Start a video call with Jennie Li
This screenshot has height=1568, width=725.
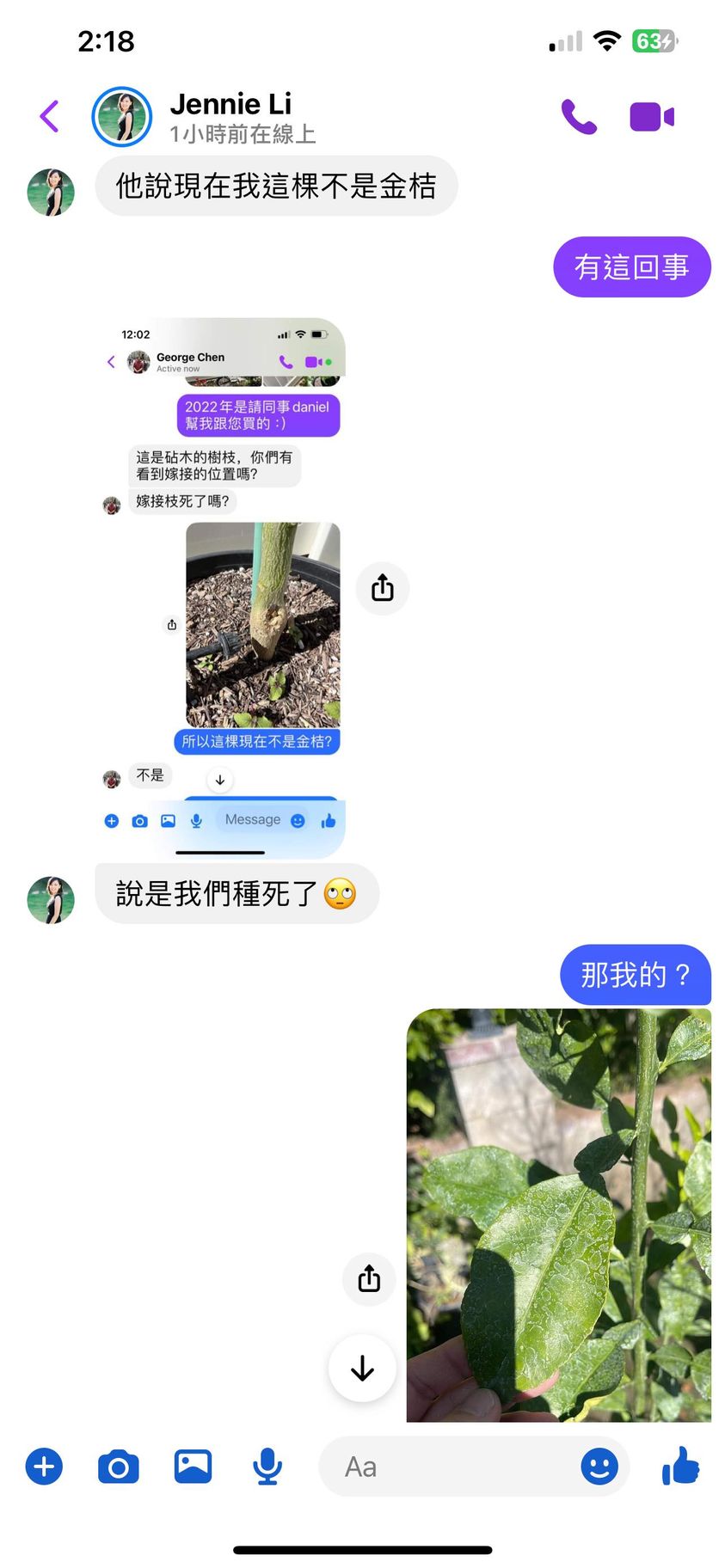[652, 117]
